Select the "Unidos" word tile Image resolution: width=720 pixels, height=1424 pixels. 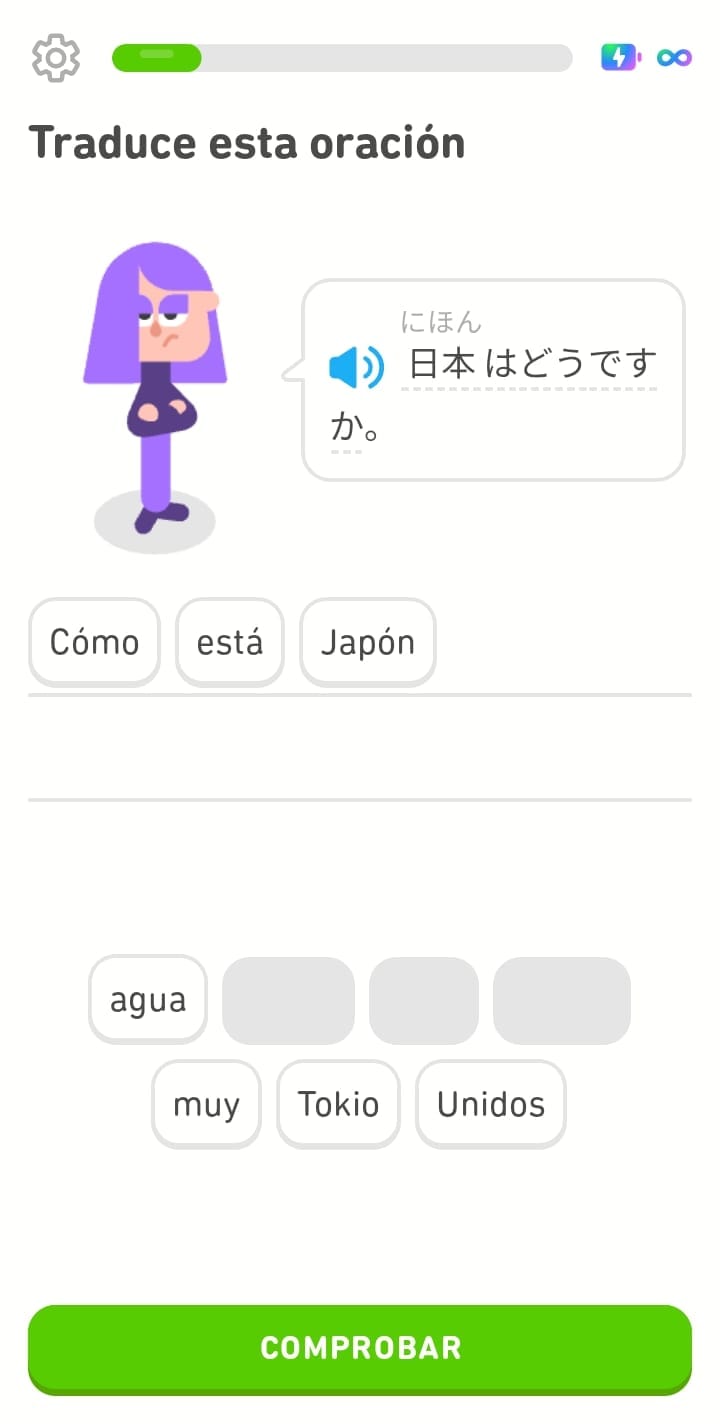click(490, 1104)
